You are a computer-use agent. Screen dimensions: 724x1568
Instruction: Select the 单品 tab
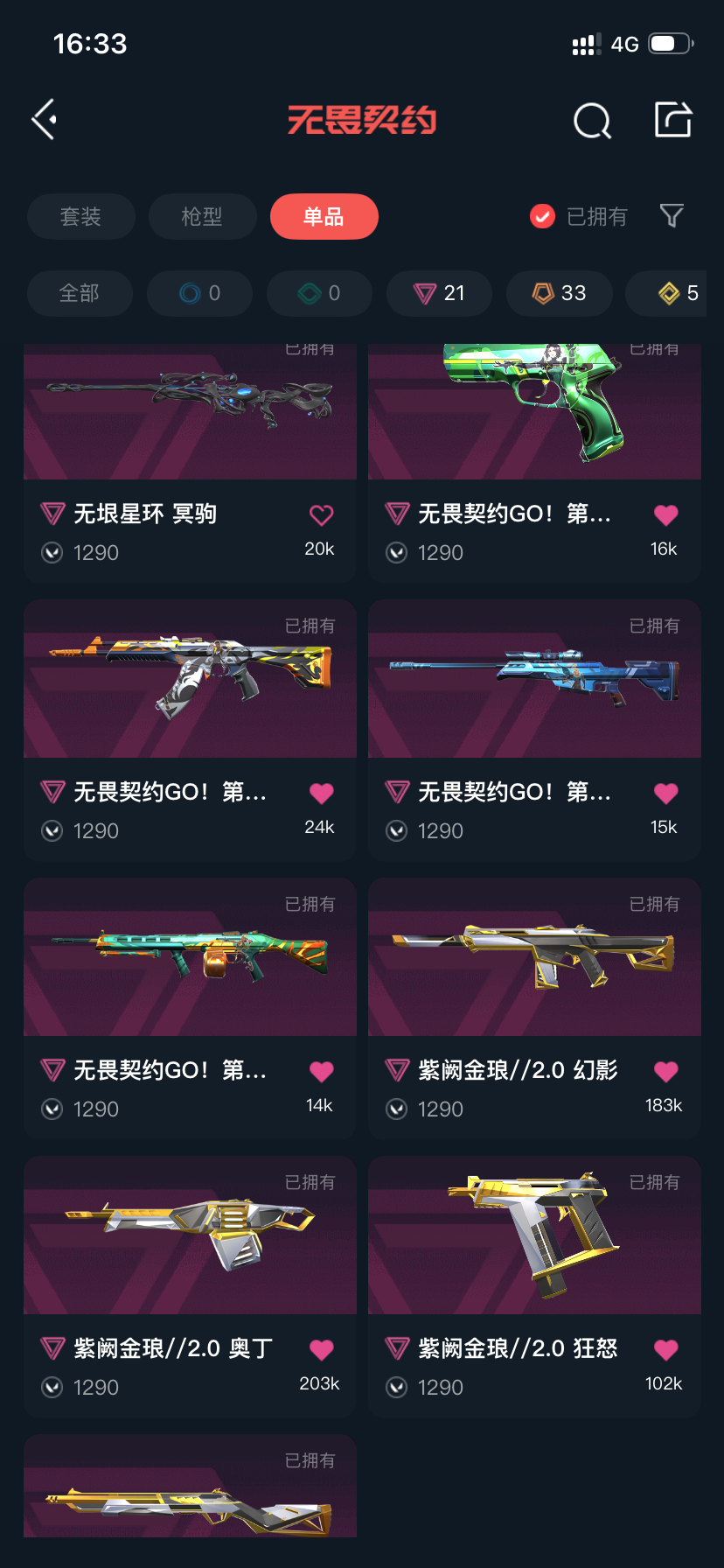click(x=324, y=216)
